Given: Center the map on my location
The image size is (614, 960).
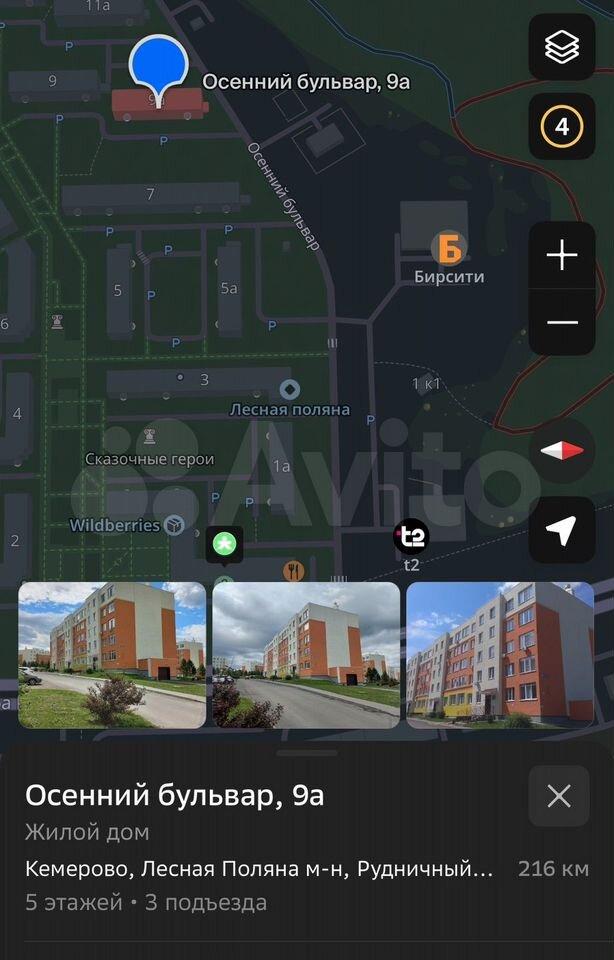Looking at the screenshot, I should tap(562, 531).
